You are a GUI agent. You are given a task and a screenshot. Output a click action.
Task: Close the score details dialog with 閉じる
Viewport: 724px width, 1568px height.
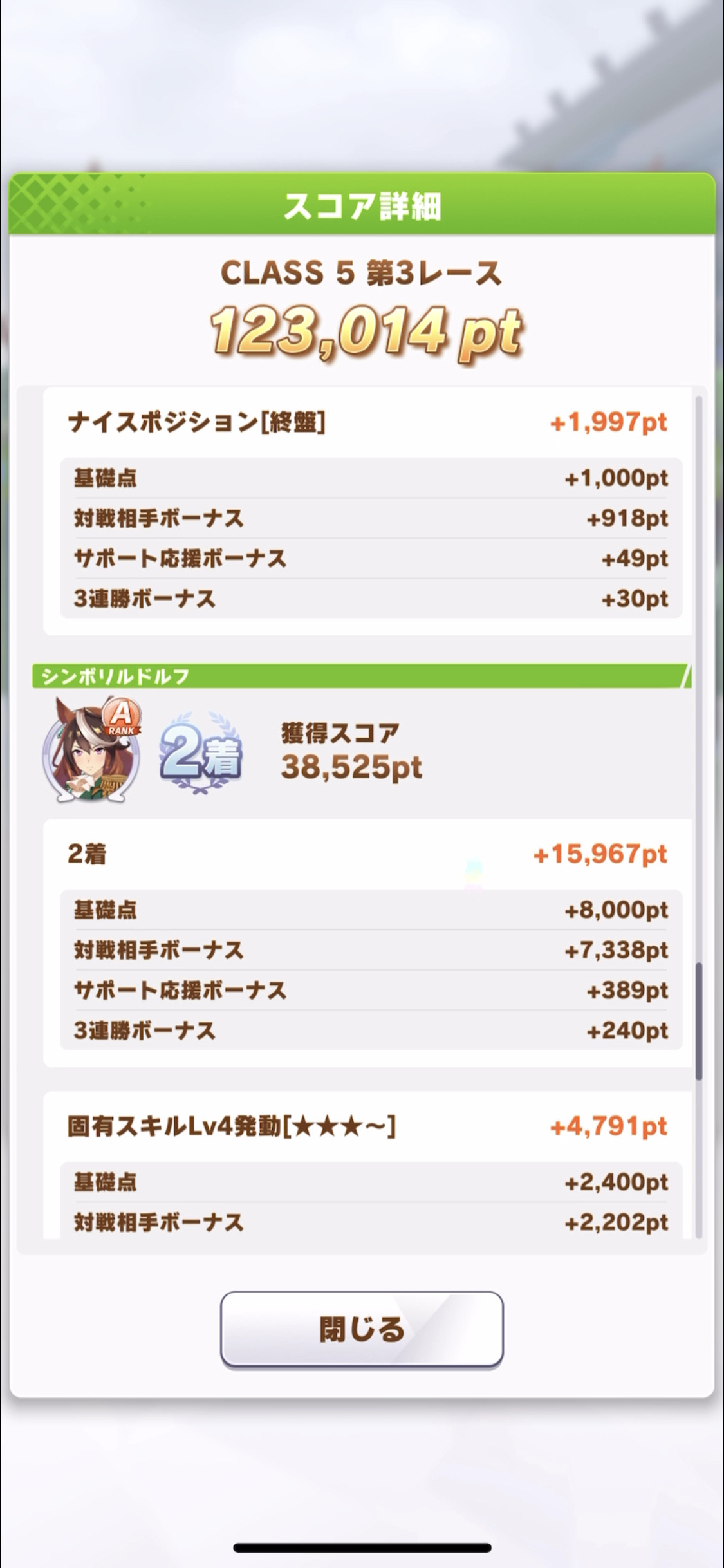[362, 1329]
